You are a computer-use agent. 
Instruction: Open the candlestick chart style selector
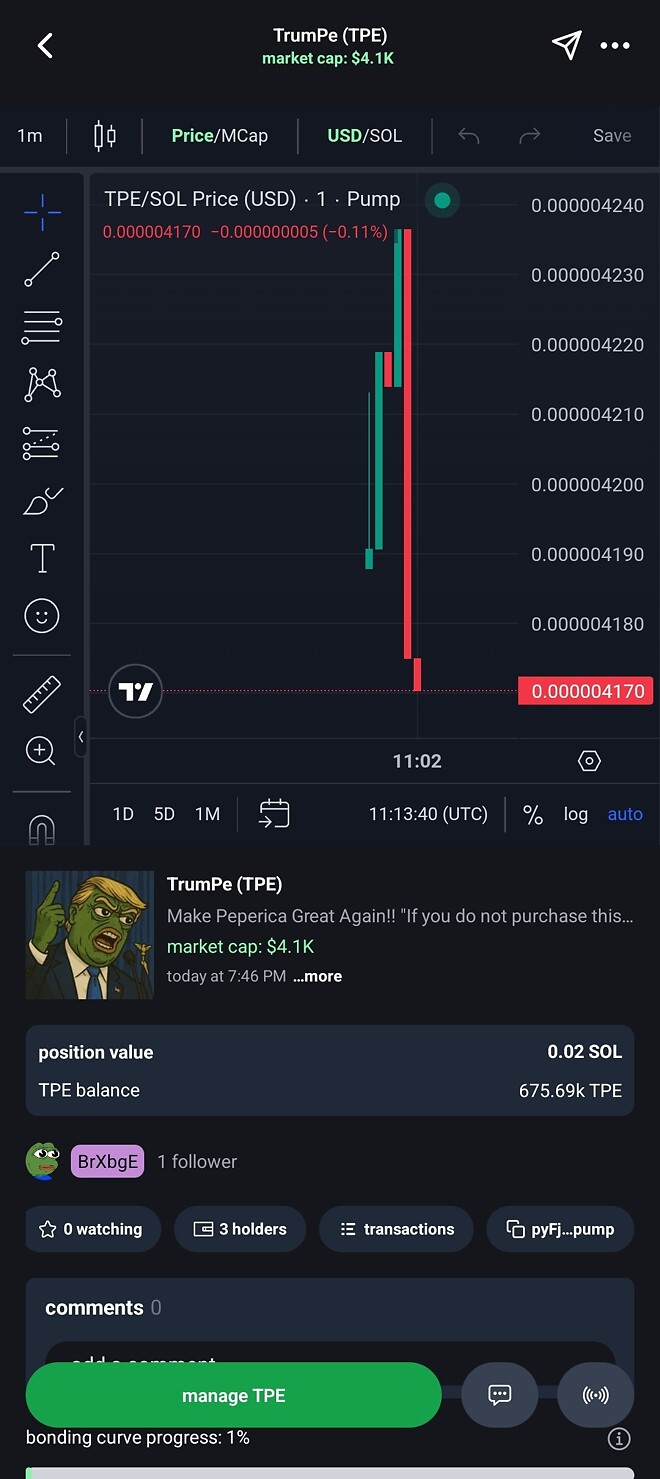coord(104,136)
